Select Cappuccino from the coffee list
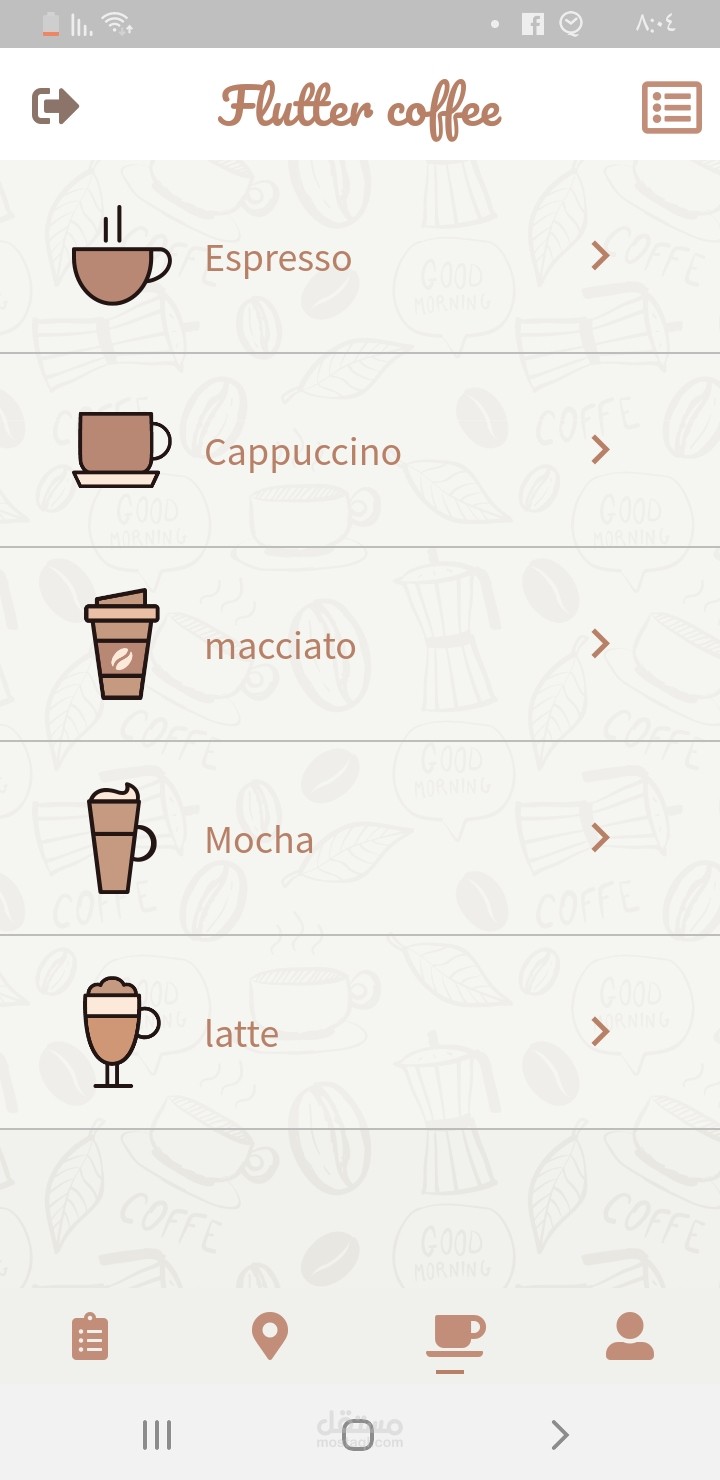 (x=360, y=451)
